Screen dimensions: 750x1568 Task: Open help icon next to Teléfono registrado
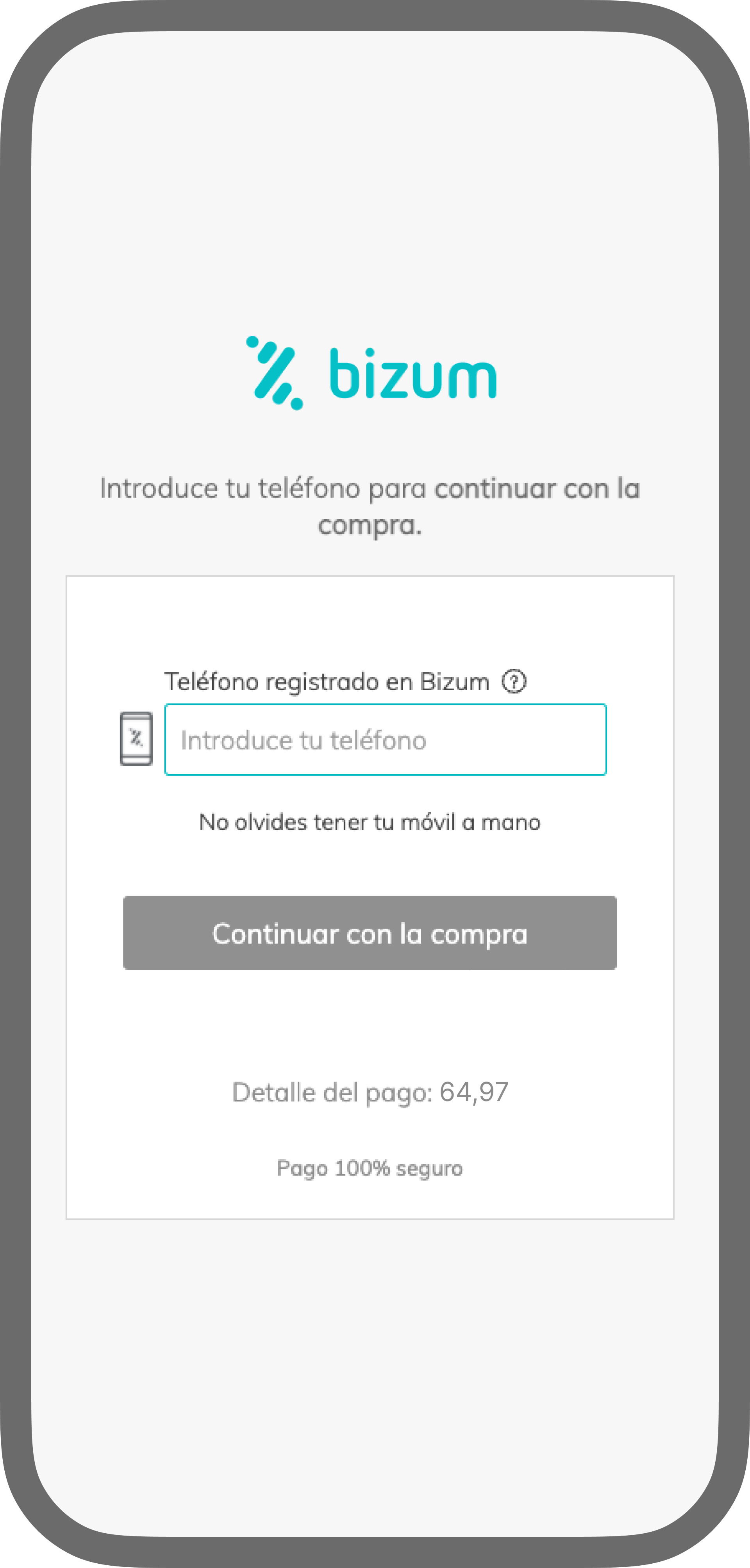pos(514,681)
